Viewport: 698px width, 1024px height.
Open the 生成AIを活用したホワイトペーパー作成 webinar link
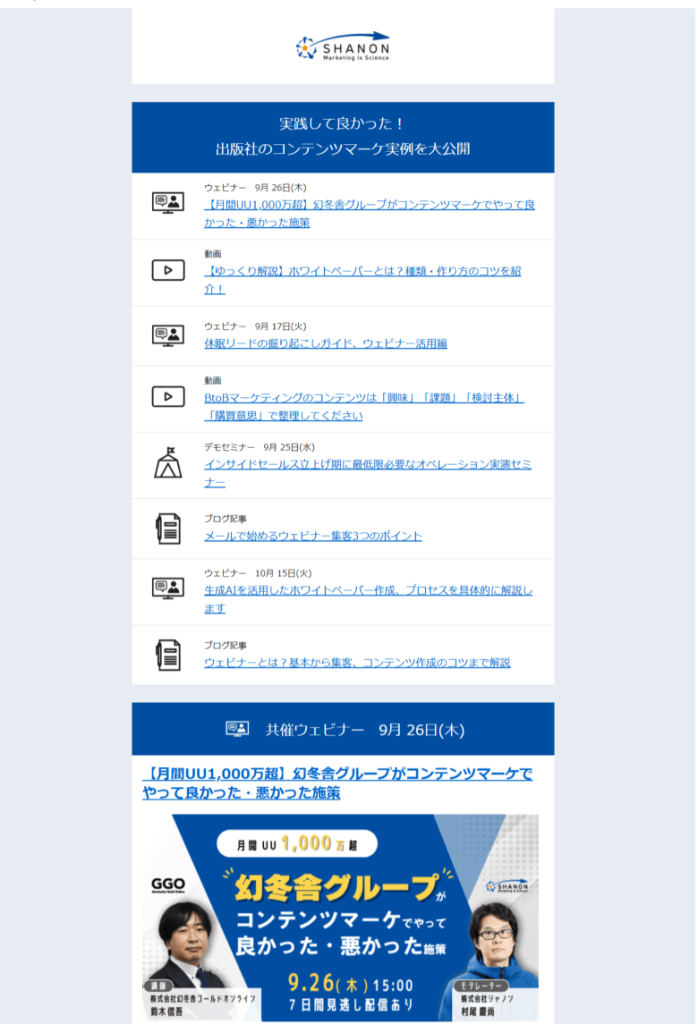tap(368, 599)
